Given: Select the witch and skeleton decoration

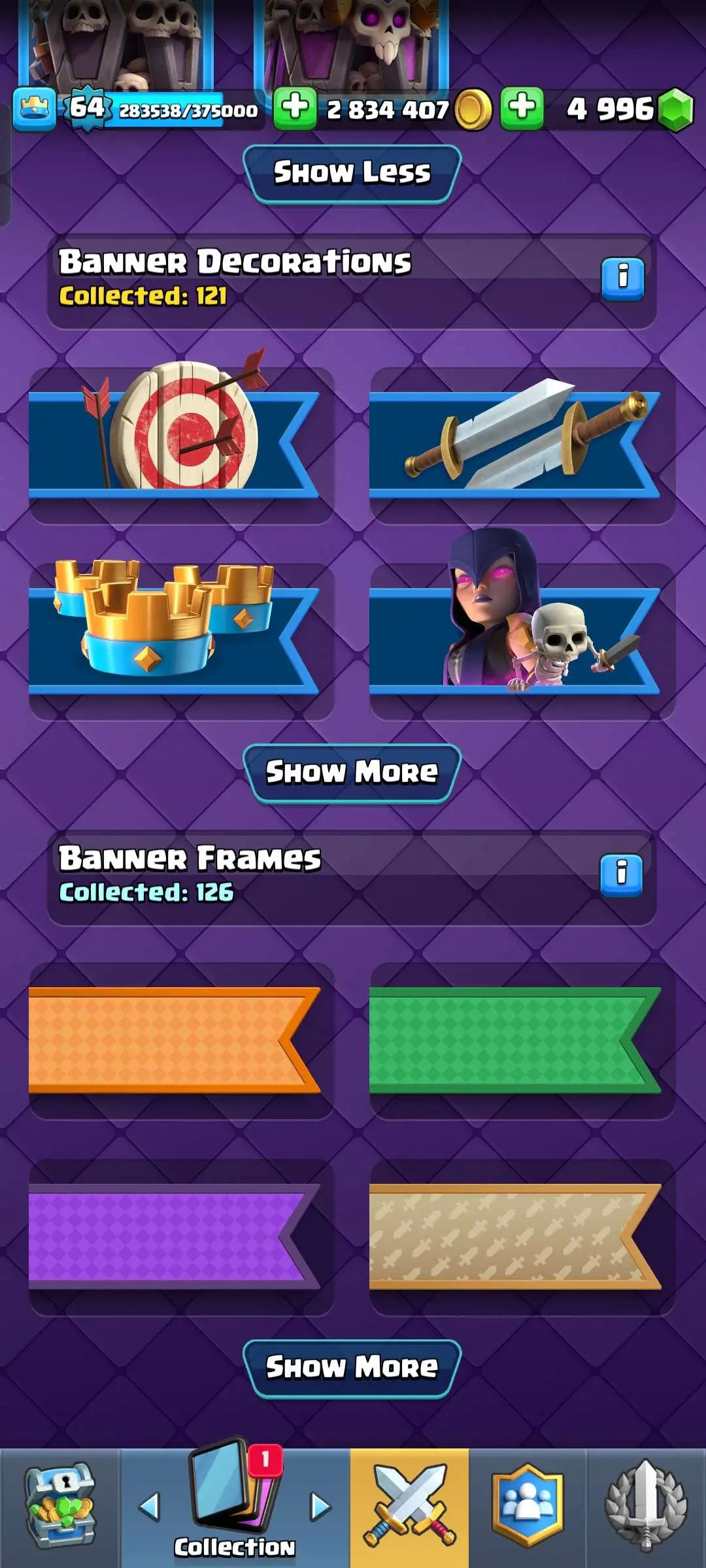Looking at the screenshot, I should (x=522, y=641).
